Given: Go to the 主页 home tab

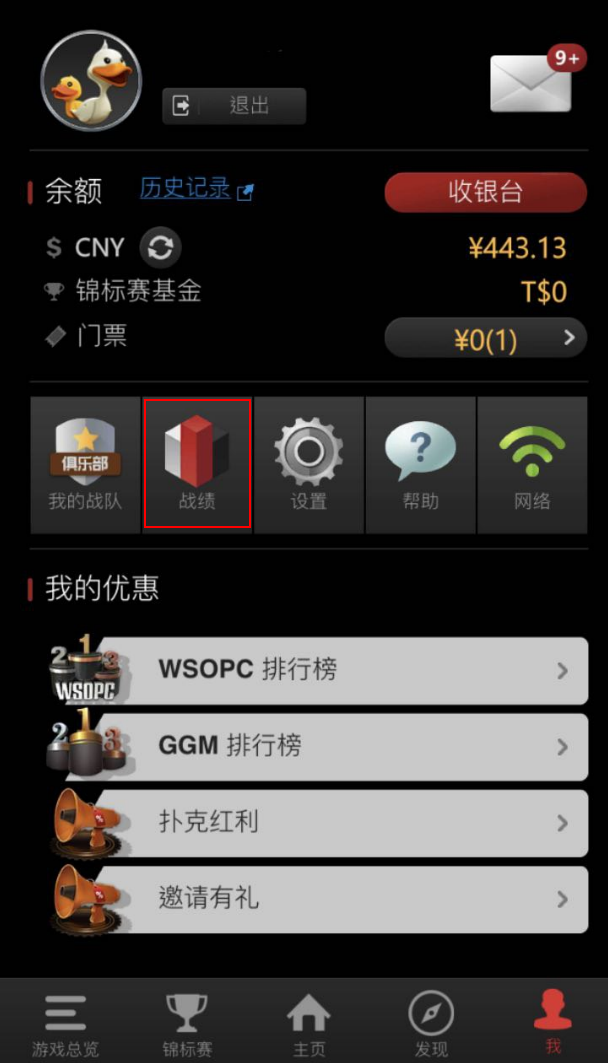Looking at the screenshot, I should pyautogui.click(x=309, y=1025).
